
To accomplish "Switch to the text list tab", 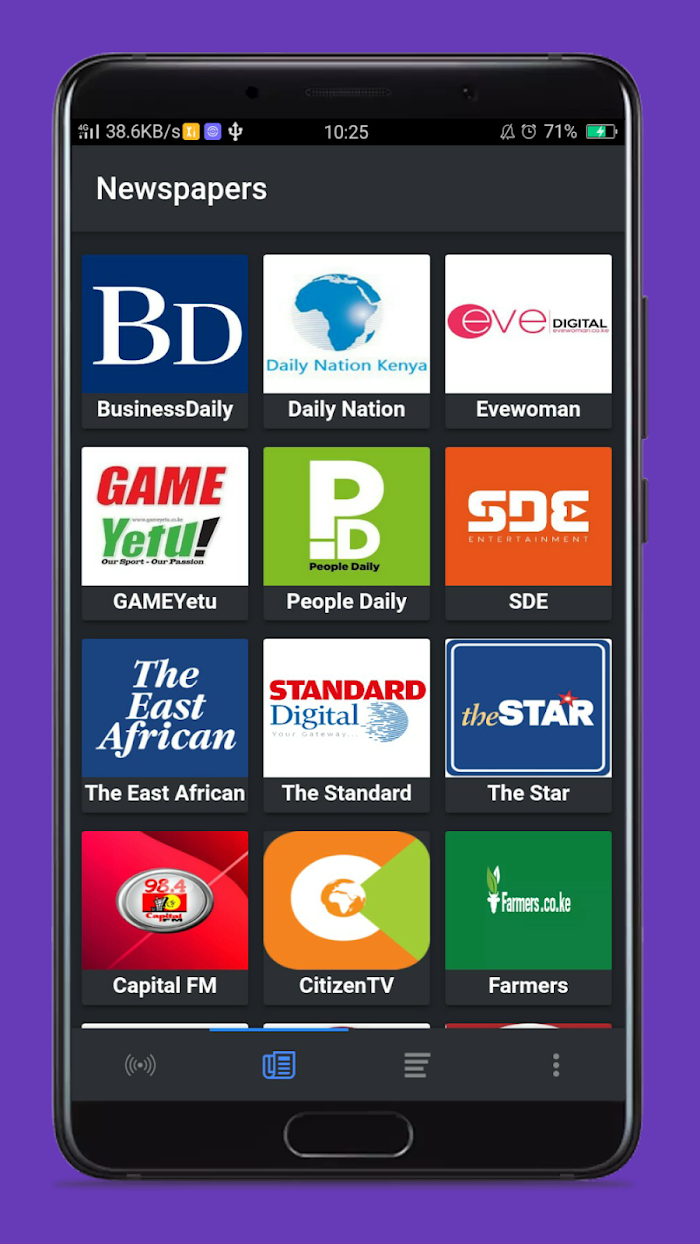I will point(417,1065).
